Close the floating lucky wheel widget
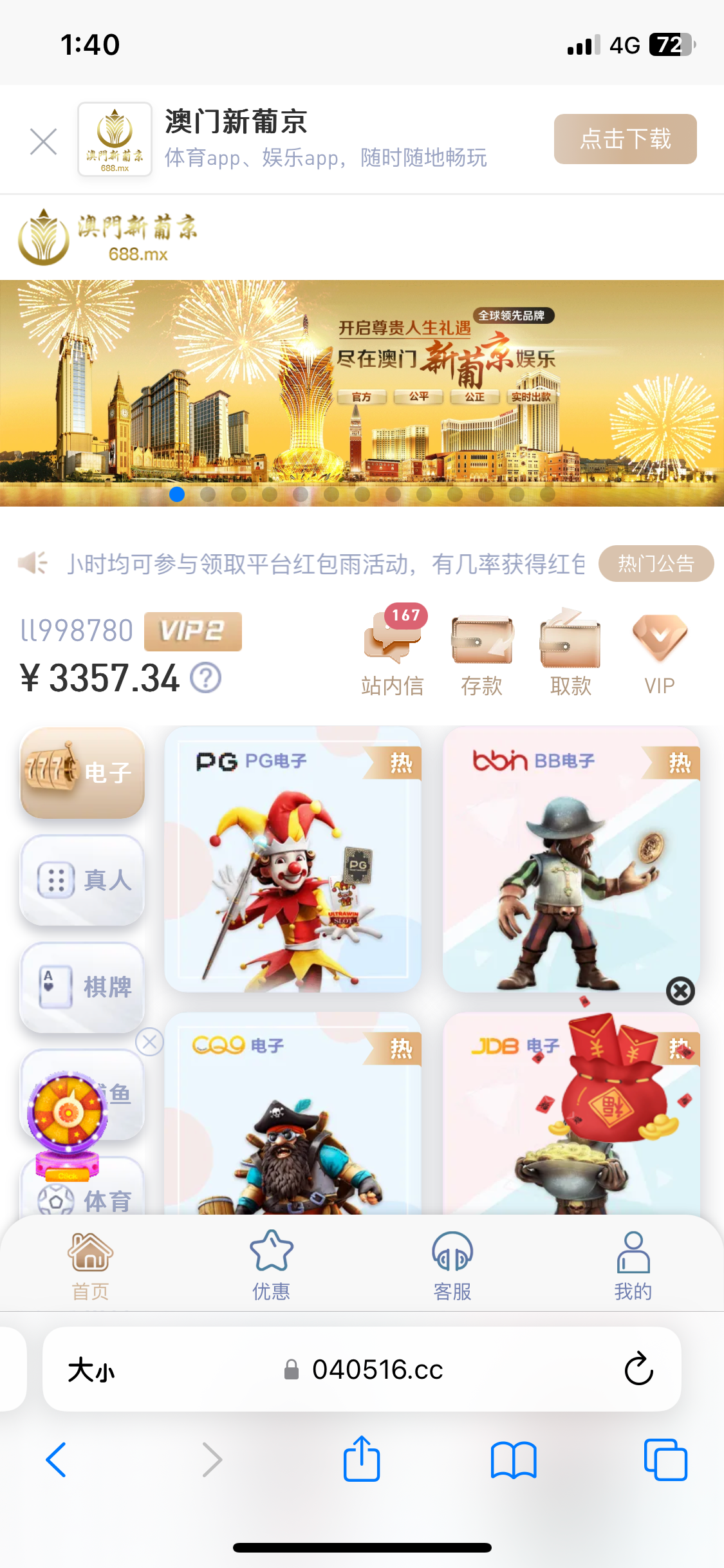Image resolution: width=724 pixels, height=1568 pixels. (x=150, y=1041)
